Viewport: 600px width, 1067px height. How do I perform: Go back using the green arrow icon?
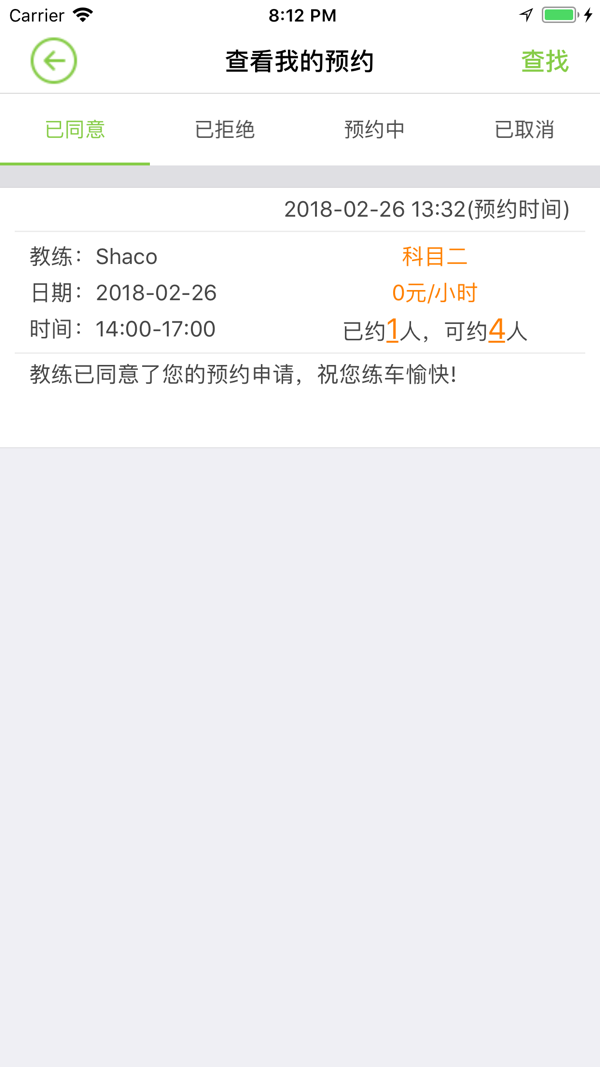click(x=54, y=62)
